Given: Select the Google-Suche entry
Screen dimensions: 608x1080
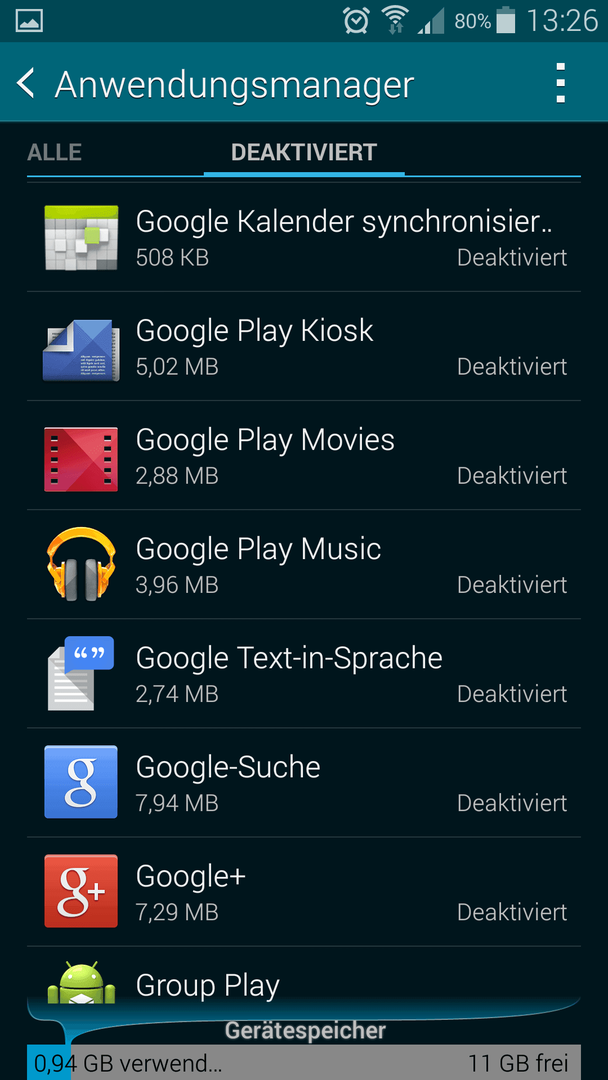Looking at the screenshot, I should tap(304, 783).
